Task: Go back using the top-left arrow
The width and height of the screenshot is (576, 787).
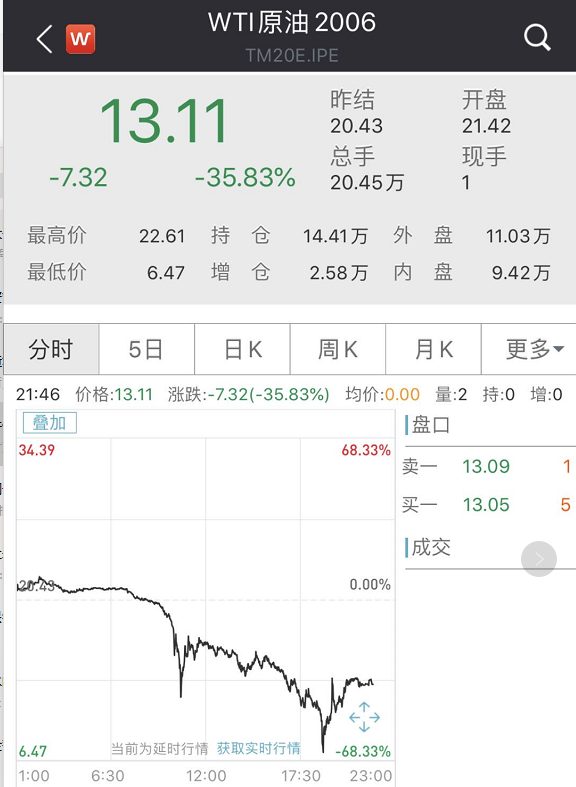Action: coord(45,39)
